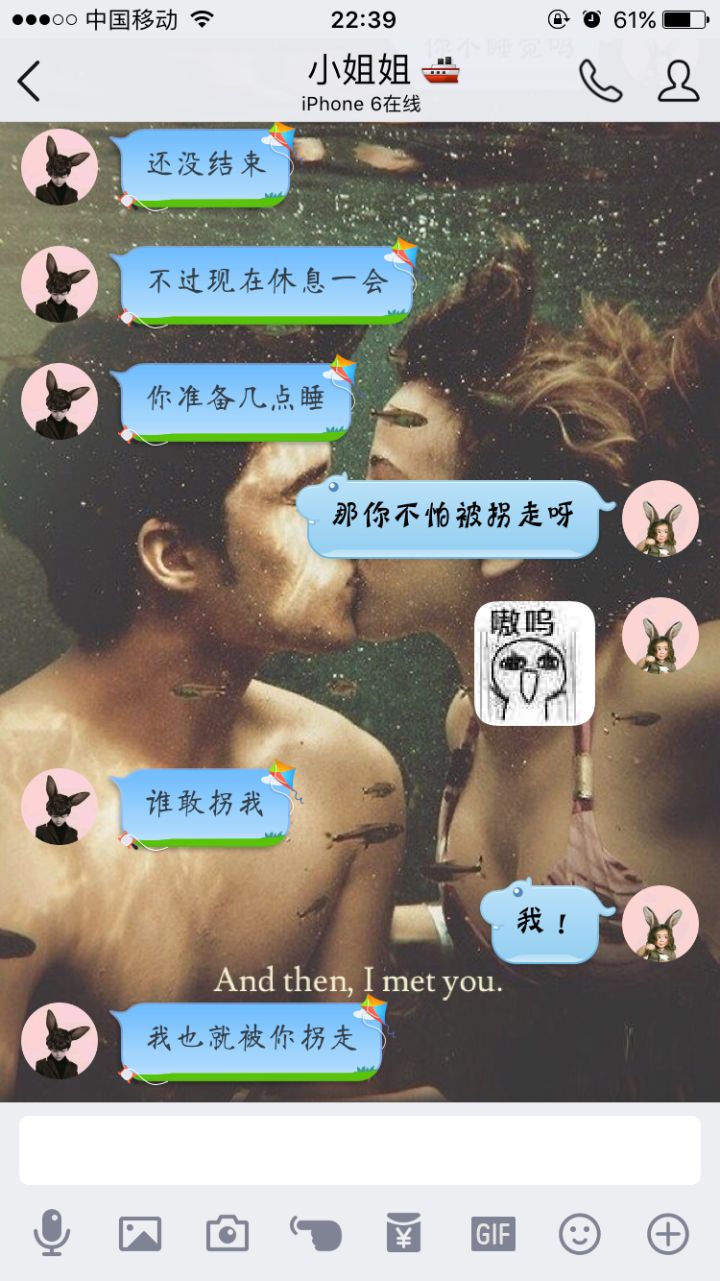The width and height of the screenshot is (720, 1281).
Task: Open the emoji panel
Action: click(x=580, y=1234)
